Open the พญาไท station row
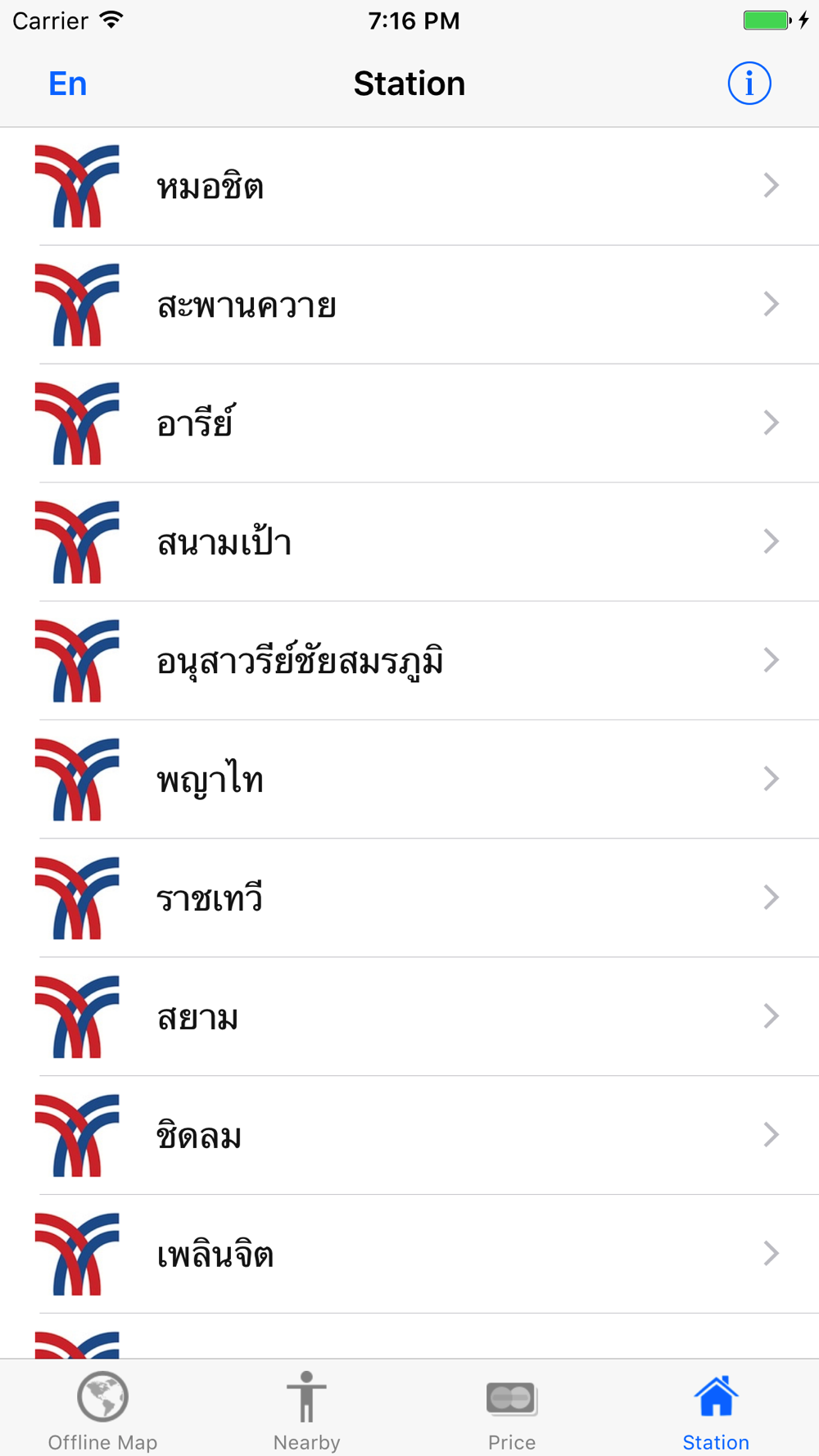 tap(409, 780)
